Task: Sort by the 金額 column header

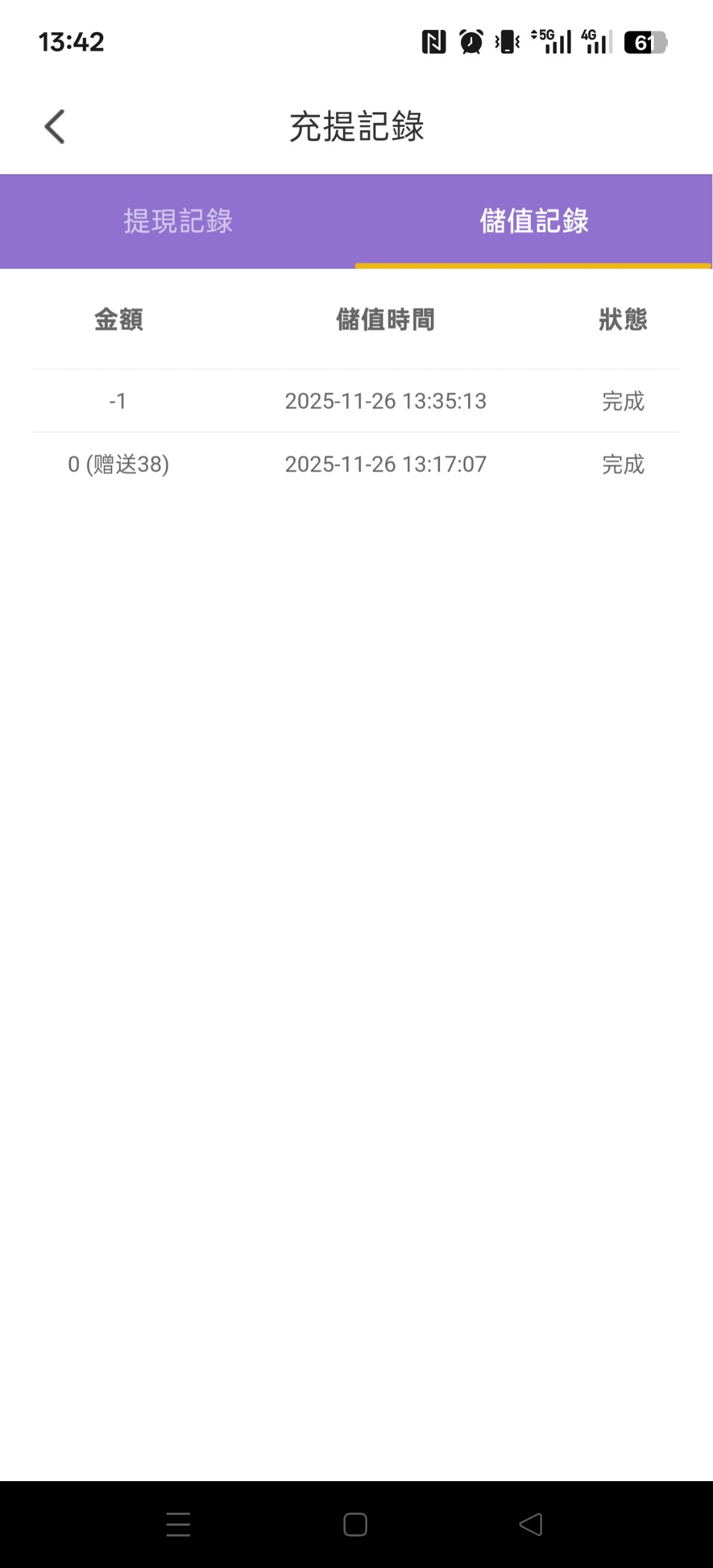Action: click(x=119, y=320)
